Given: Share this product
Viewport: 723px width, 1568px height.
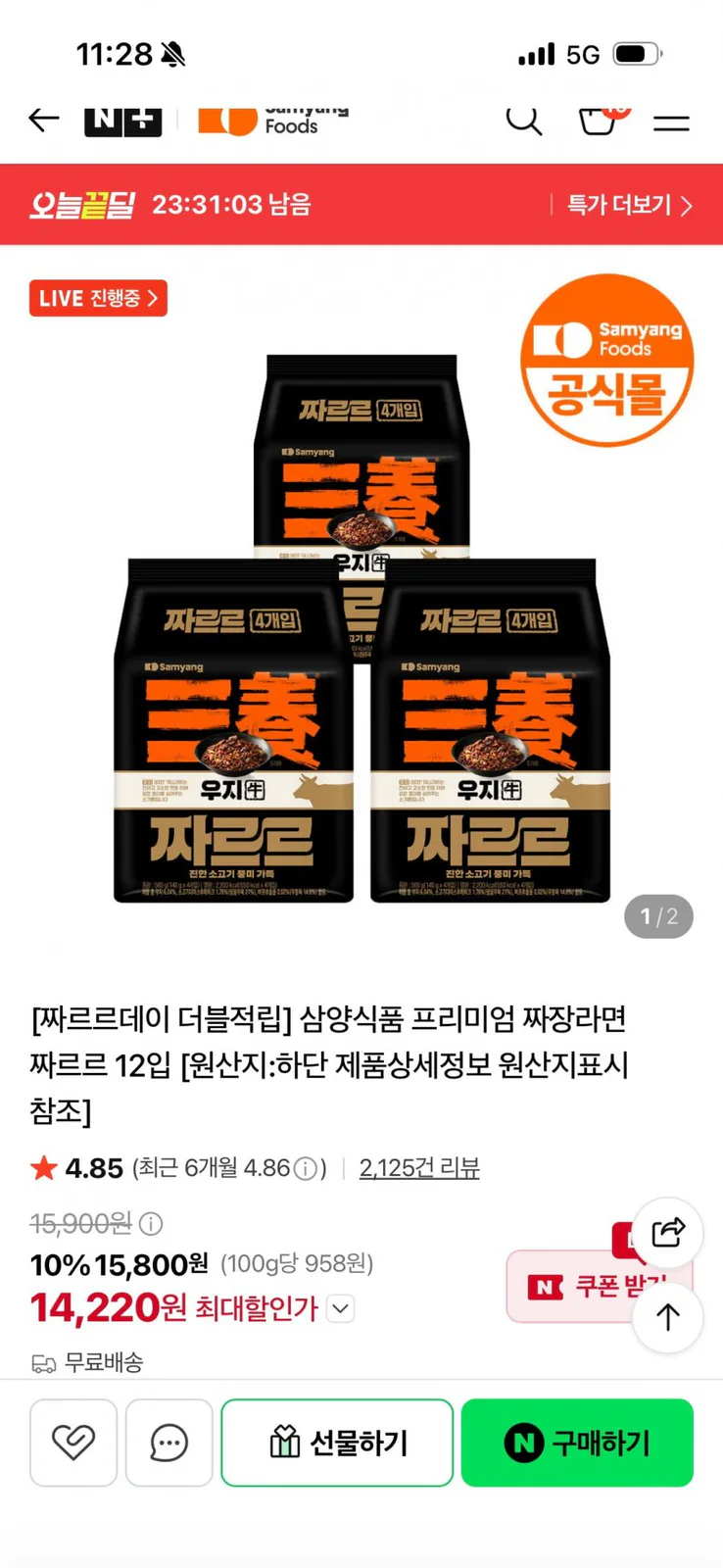Looking at the screenshot, I should point(668,1232).
